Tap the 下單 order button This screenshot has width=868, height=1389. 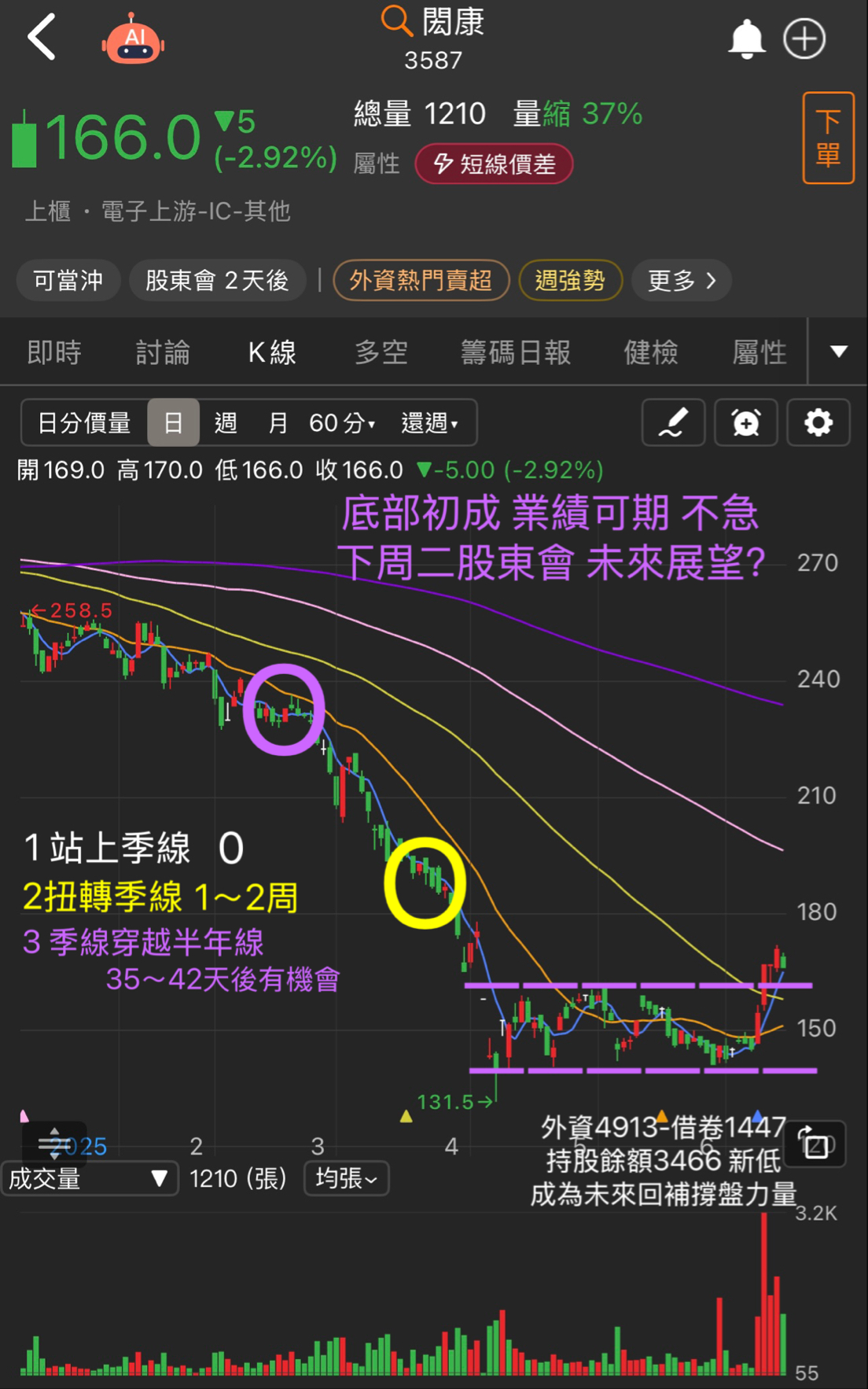coord(828,138)
